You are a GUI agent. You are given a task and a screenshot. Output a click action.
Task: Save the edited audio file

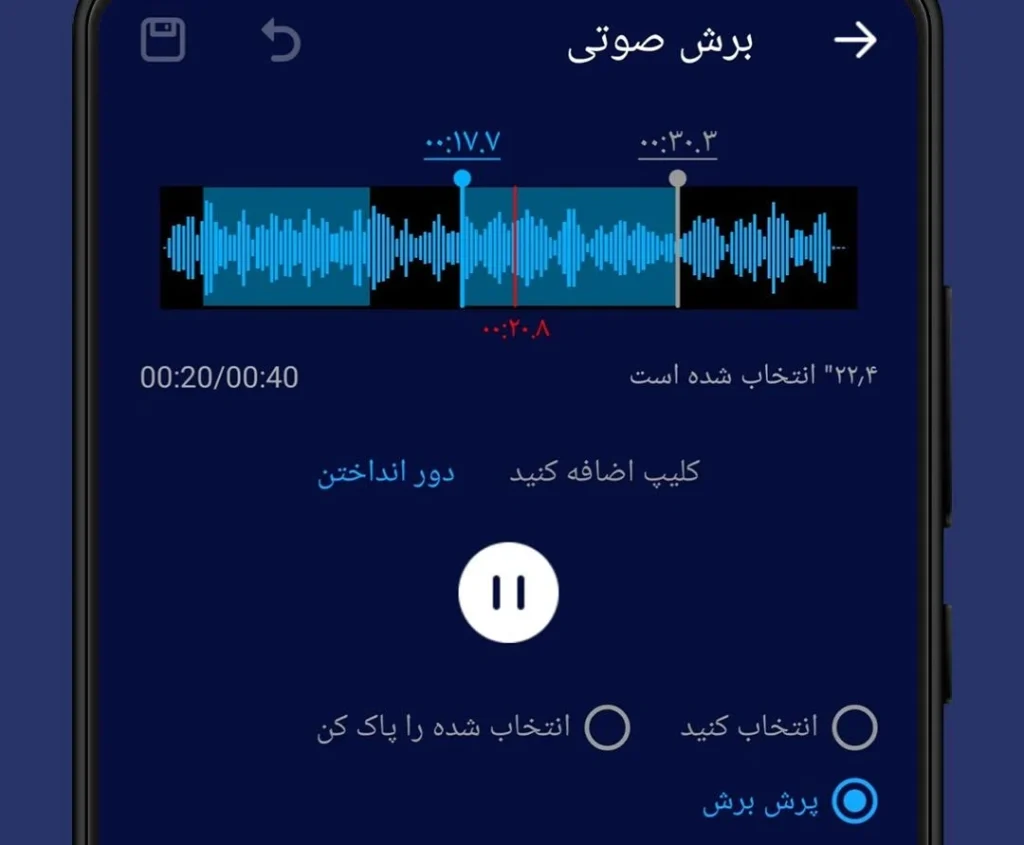click(x=163, y=41)
